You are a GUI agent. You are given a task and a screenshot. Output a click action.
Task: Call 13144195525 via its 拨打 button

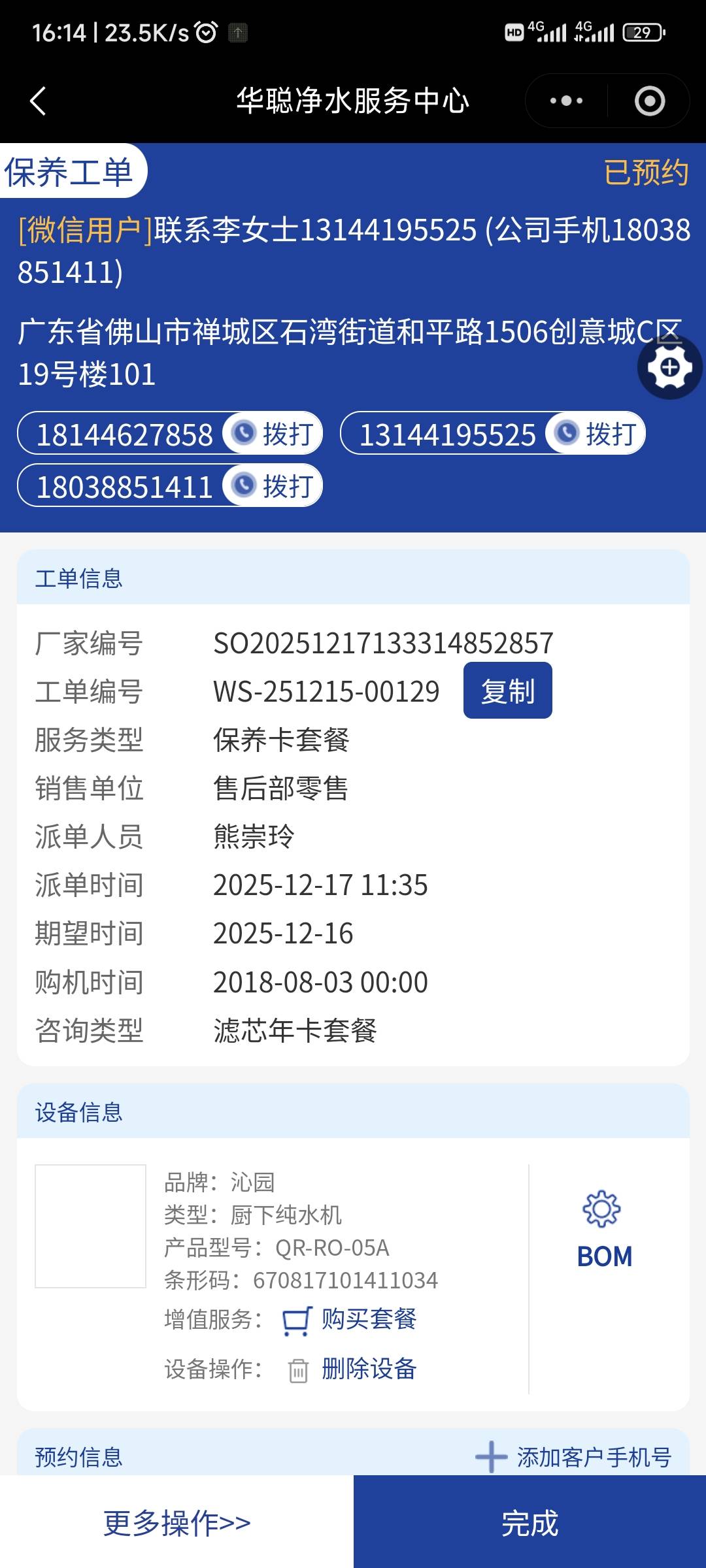pos(596,434)
